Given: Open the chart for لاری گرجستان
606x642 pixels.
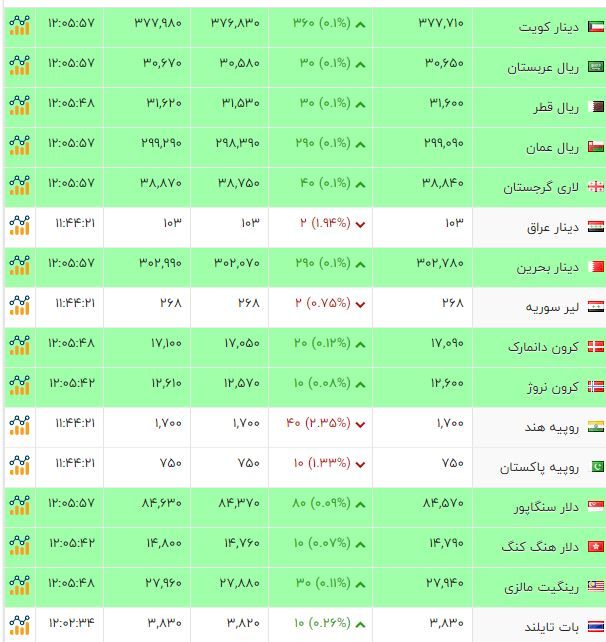Looking at the screenshot, I should 18,184.
